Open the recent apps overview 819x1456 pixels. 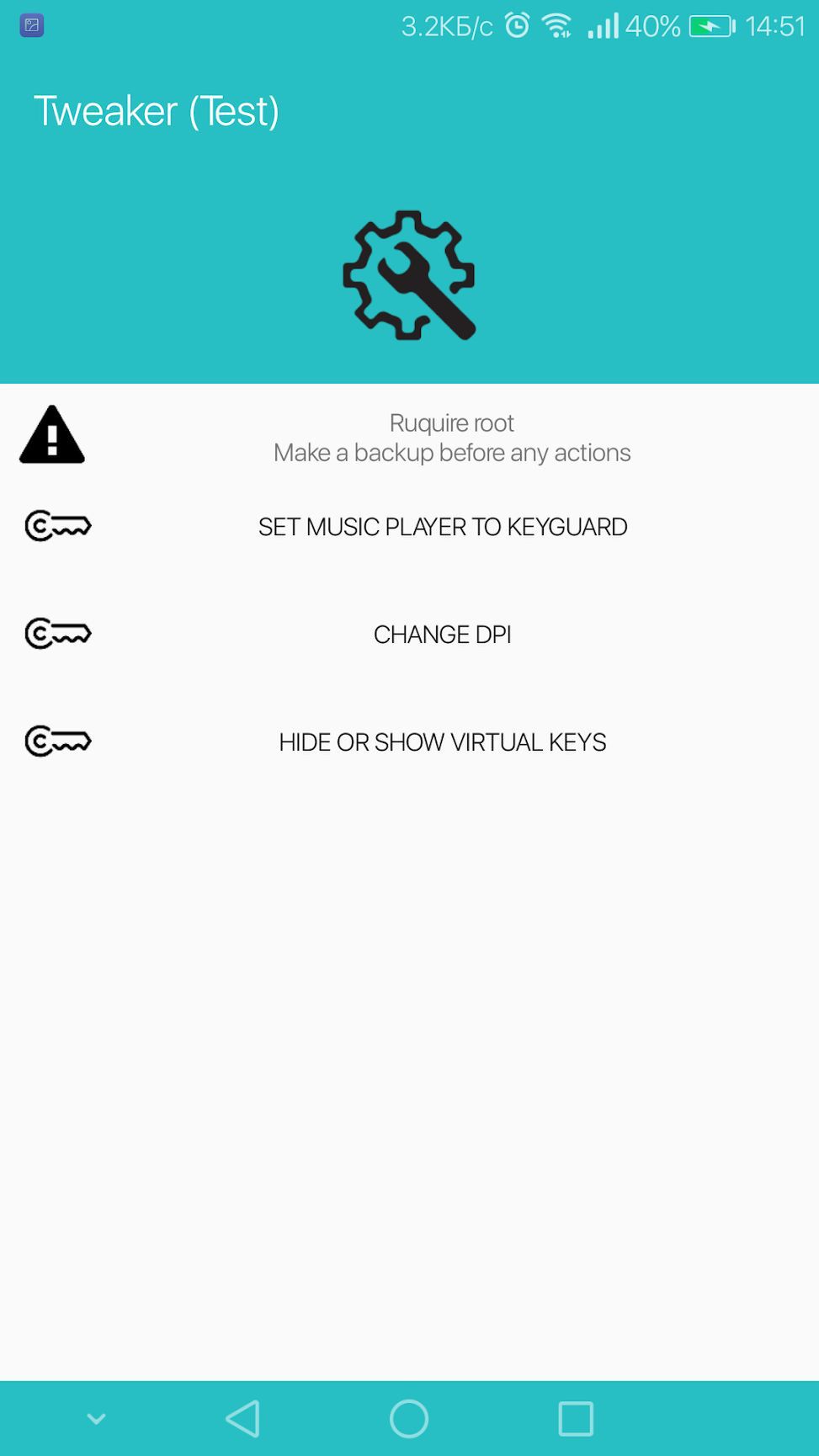tap(576, 1419)
